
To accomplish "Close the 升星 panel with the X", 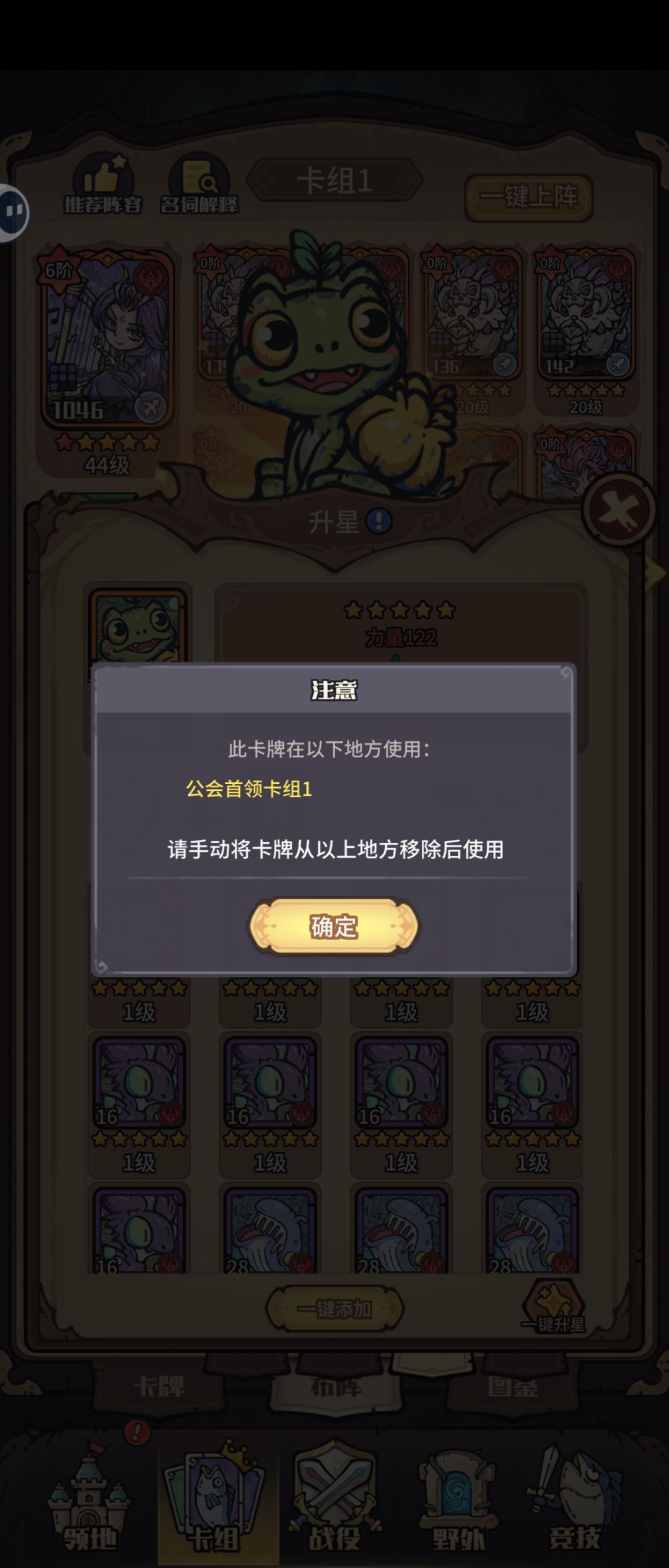I will pos(619,511).
